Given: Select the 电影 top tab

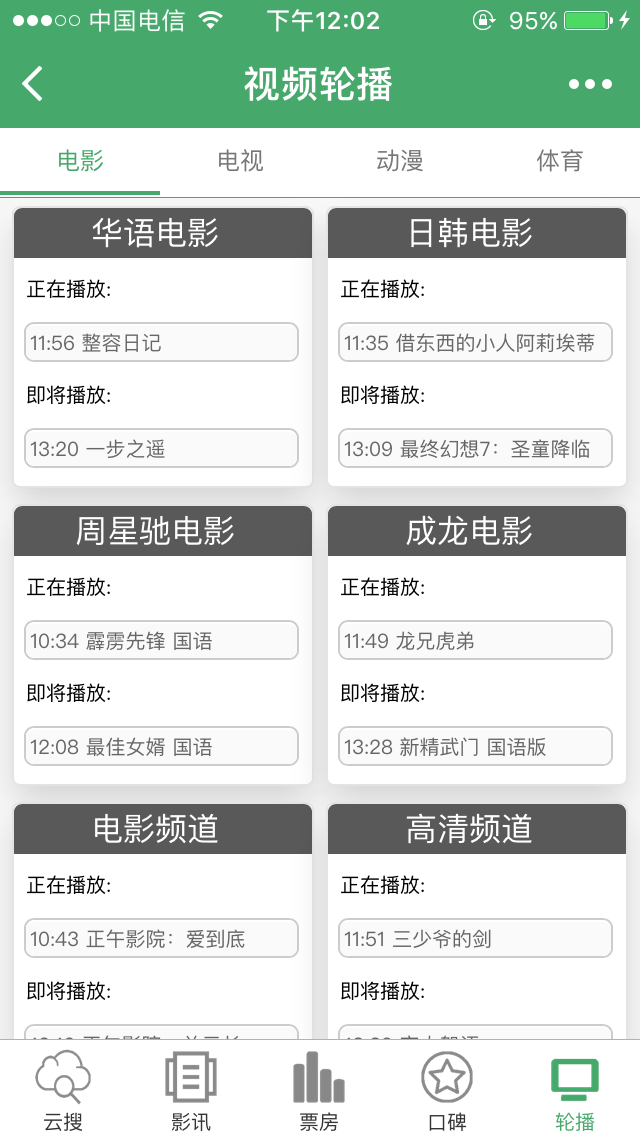Looking at the screenshot, I should click(80, 161).
